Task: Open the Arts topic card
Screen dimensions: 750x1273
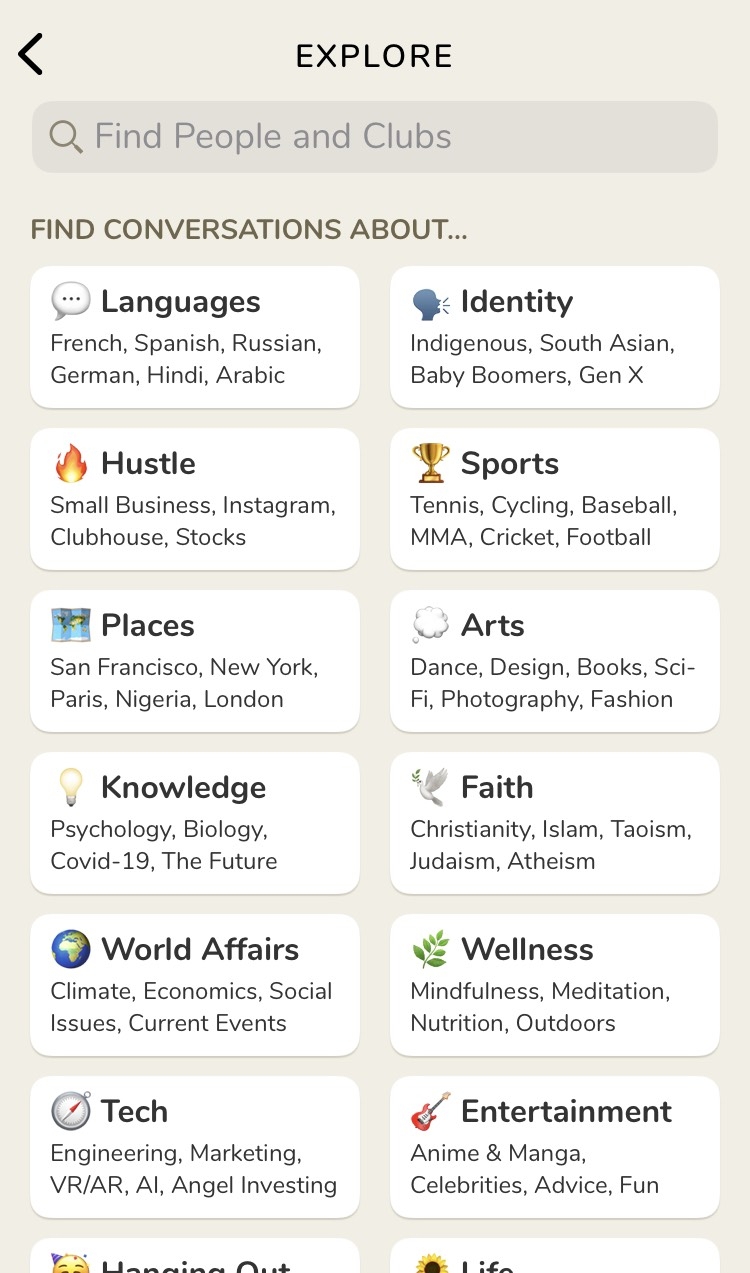Action: coord(554,661)
